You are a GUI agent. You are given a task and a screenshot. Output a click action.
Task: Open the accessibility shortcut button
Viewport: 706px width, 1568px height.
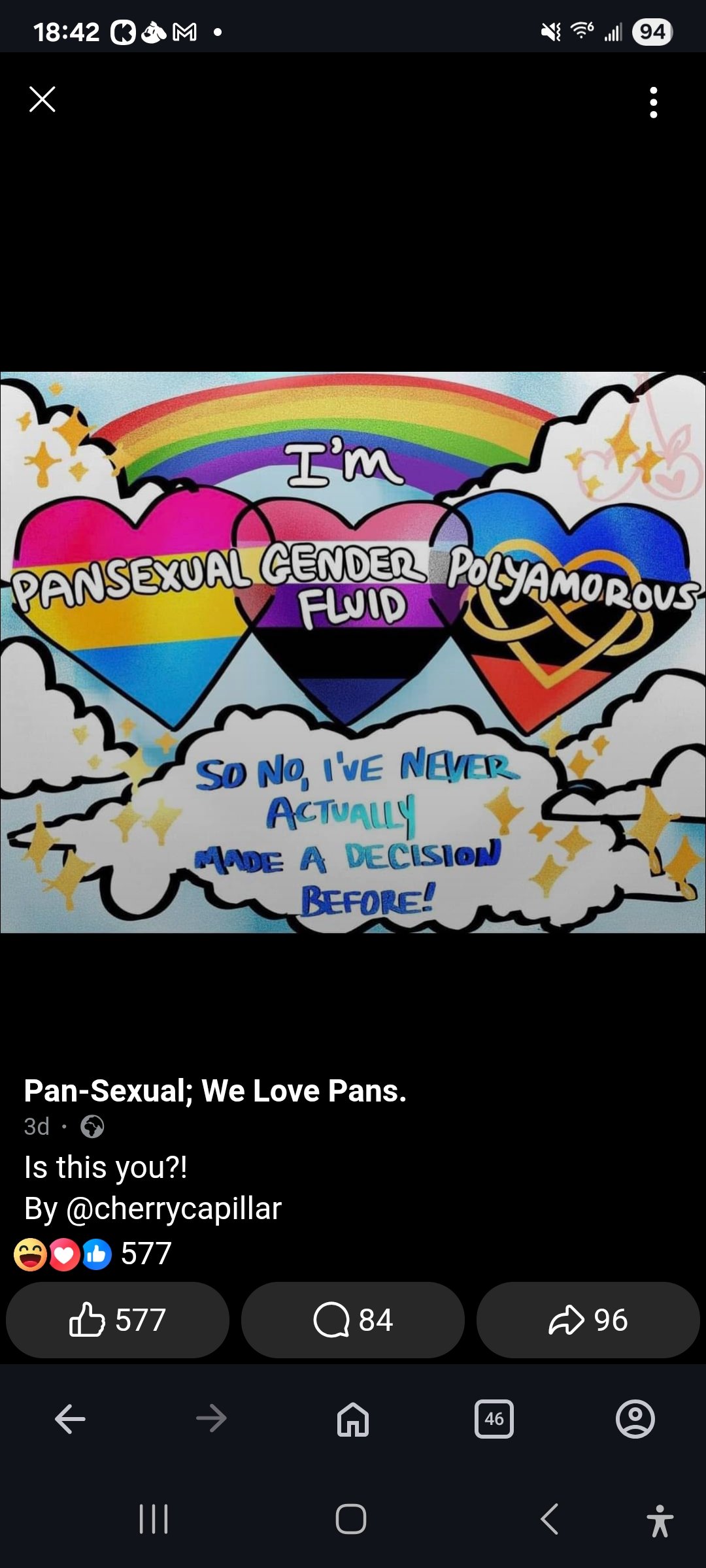point(660,1520)
